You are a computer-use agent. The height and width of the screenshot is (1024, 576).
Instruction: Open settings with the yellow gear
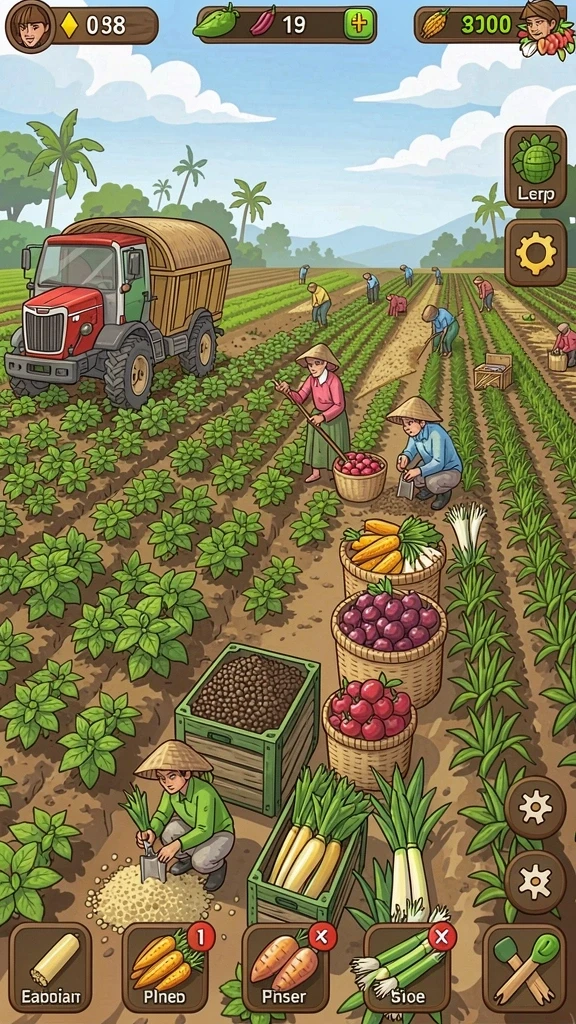(x=536, y=253)
